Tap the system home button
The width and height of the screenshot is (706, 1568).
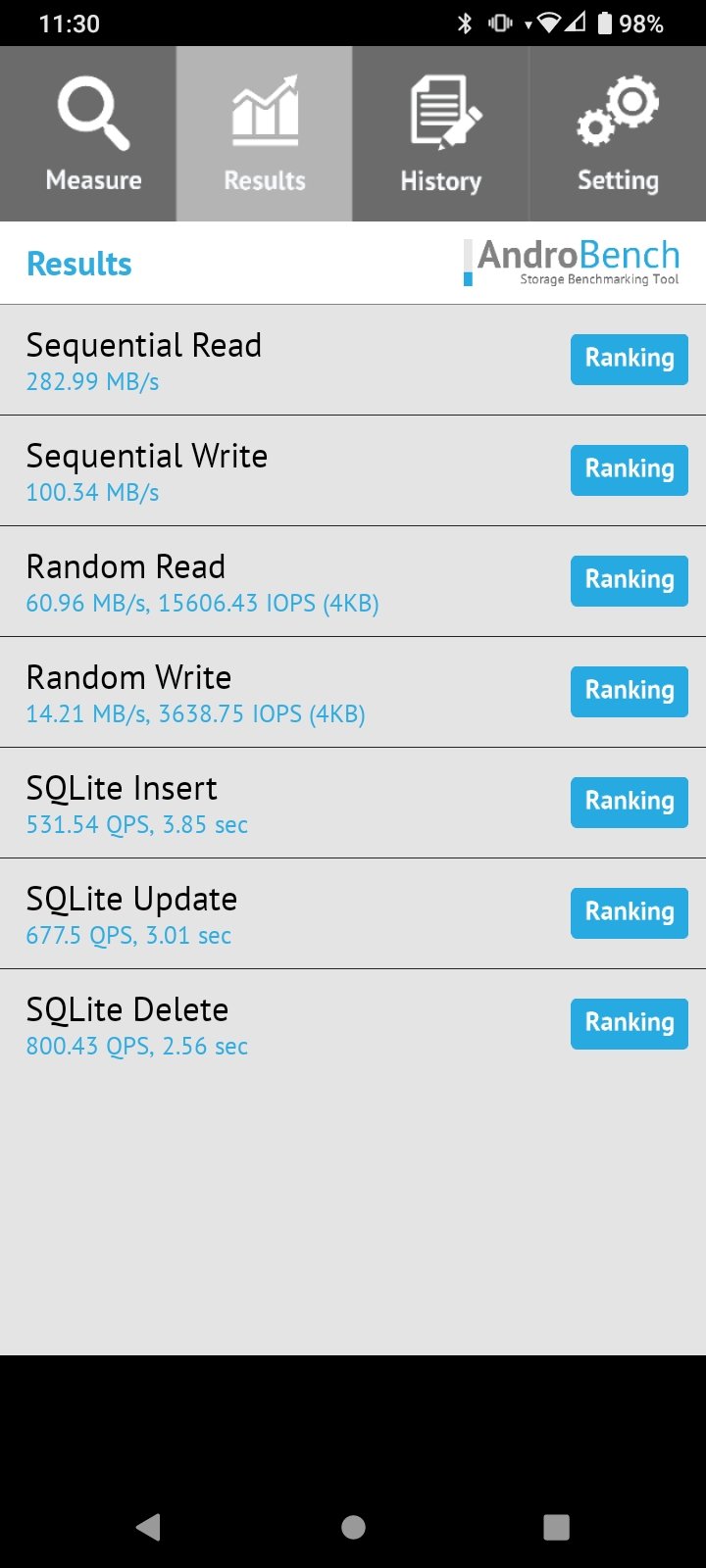point(353,1527)
